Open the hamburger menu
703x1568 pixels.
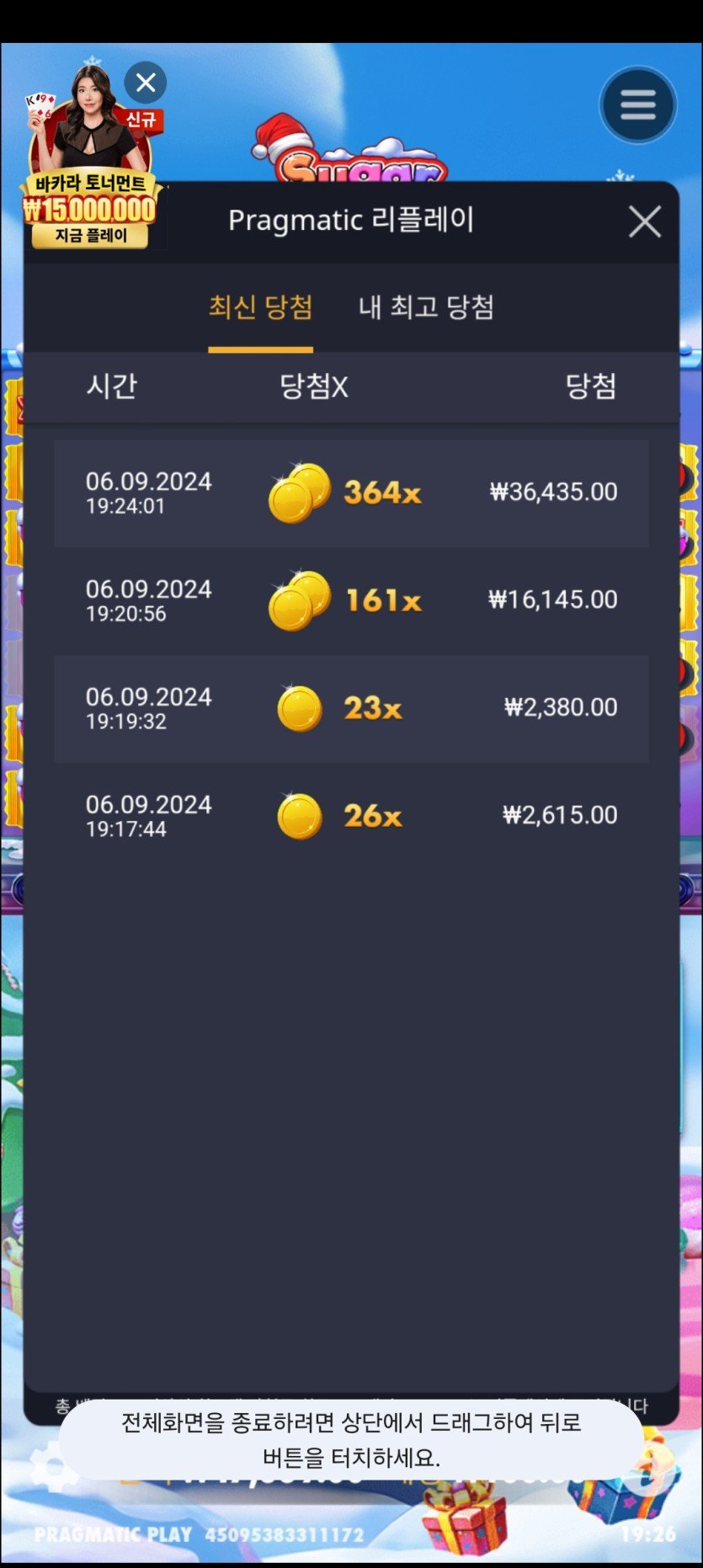[x=637, y=105]
